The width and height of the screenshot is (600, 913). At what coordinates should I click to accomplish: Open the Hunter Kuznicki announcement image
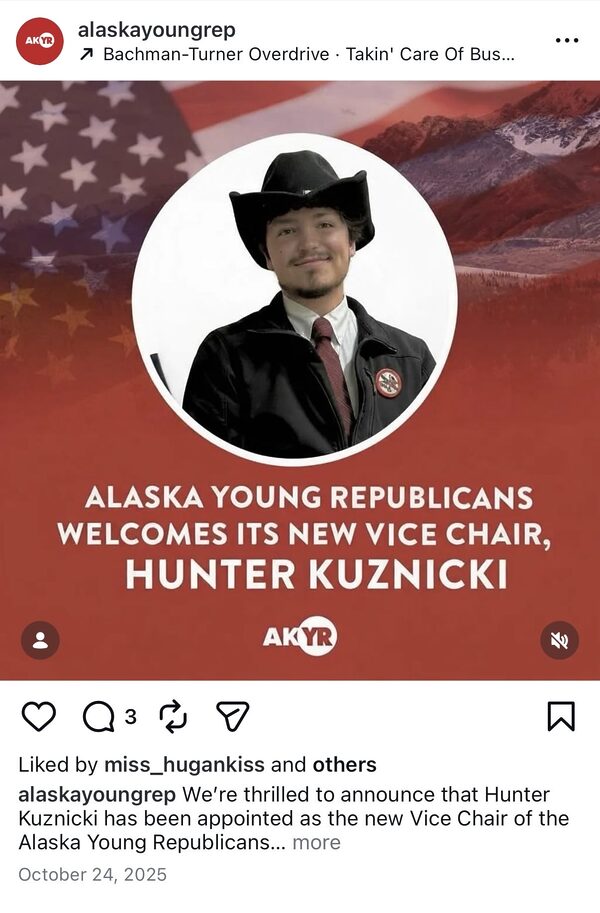300,380
